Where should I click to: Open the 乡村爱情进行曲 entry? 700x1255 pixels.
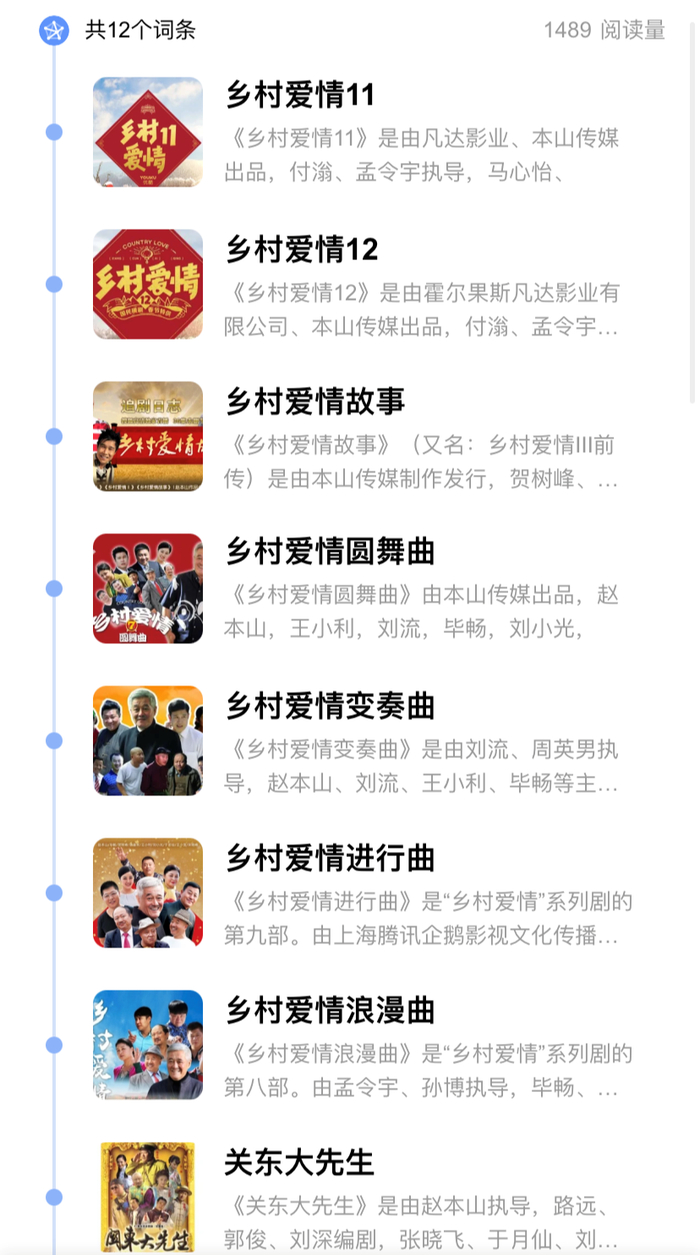[x=330, y=858]
